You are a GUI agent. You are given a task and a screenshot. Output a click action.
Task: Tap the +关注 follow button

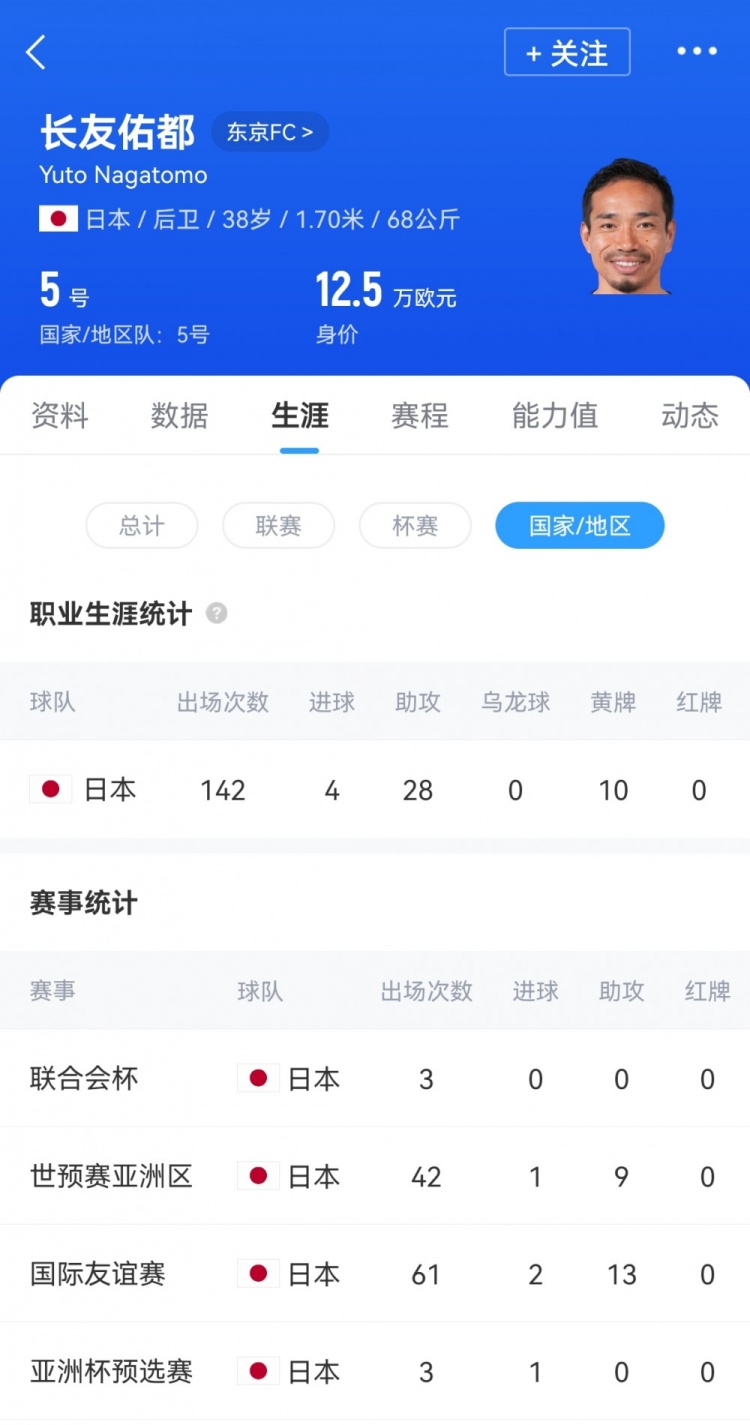pyautogui.click(x=567, y=52)
